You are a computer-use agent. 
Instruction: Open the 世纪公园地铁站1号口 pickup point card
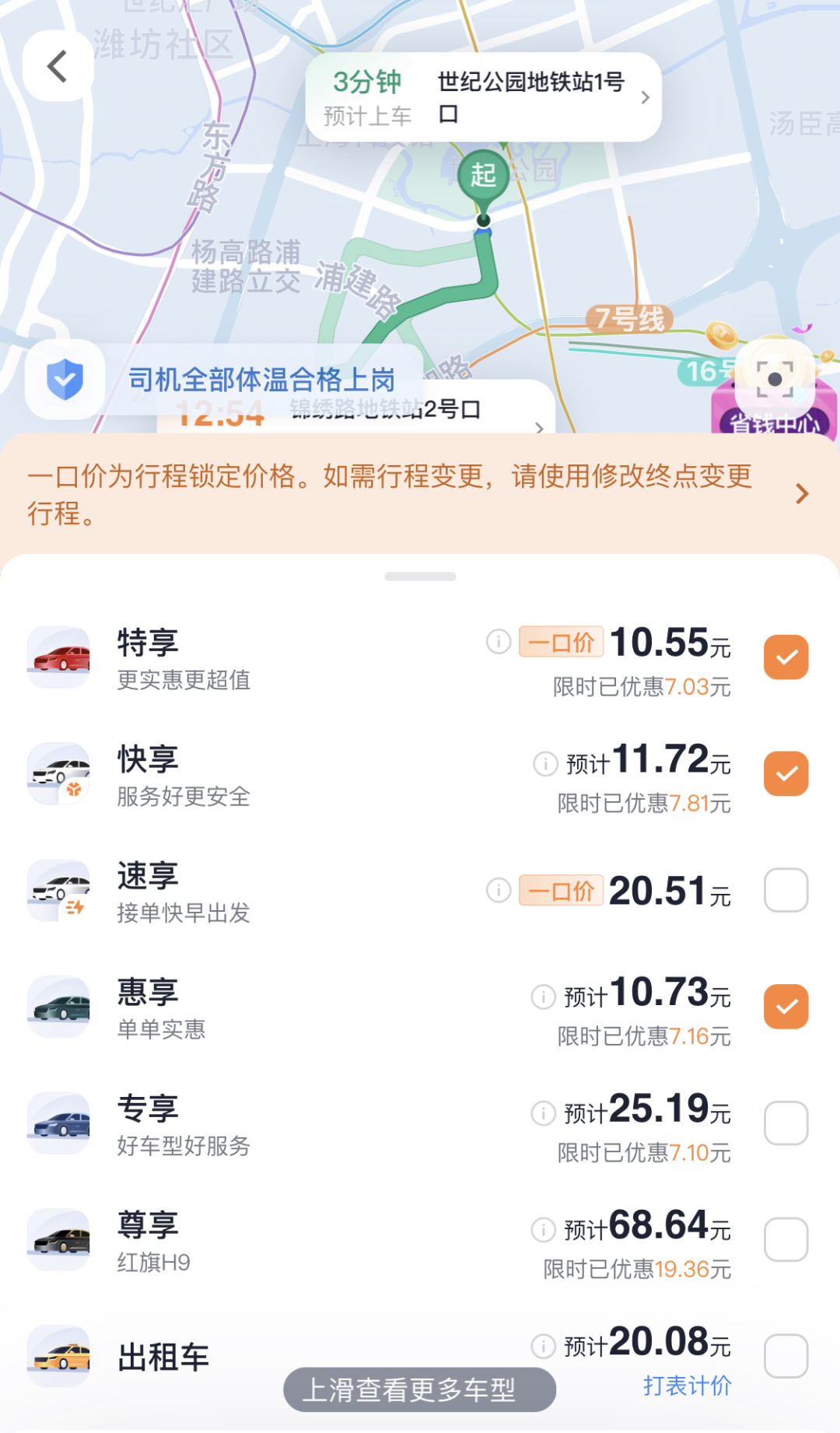(483, 97)
